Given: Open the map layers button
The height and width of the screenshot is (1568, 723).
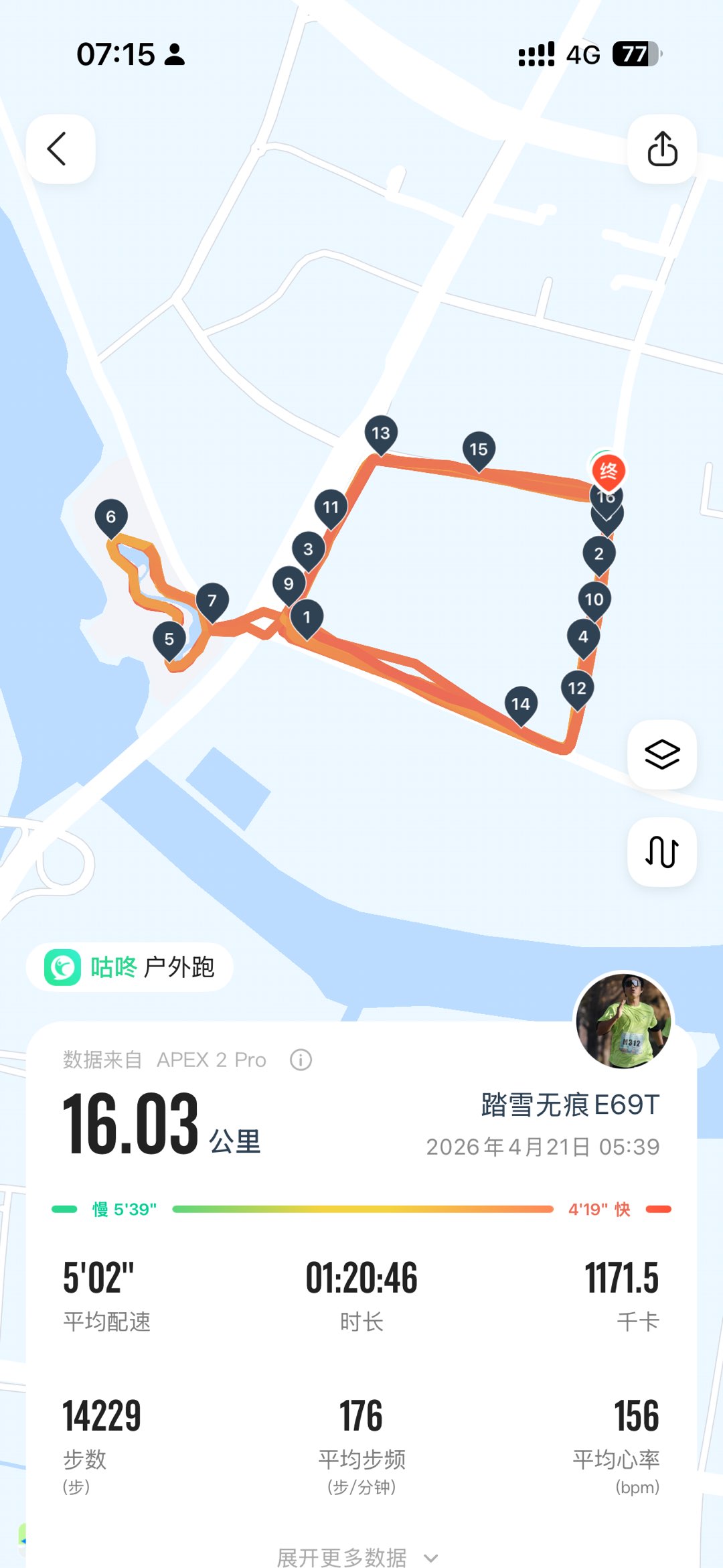Looking at the screenshot, I should tap(662, 755).
